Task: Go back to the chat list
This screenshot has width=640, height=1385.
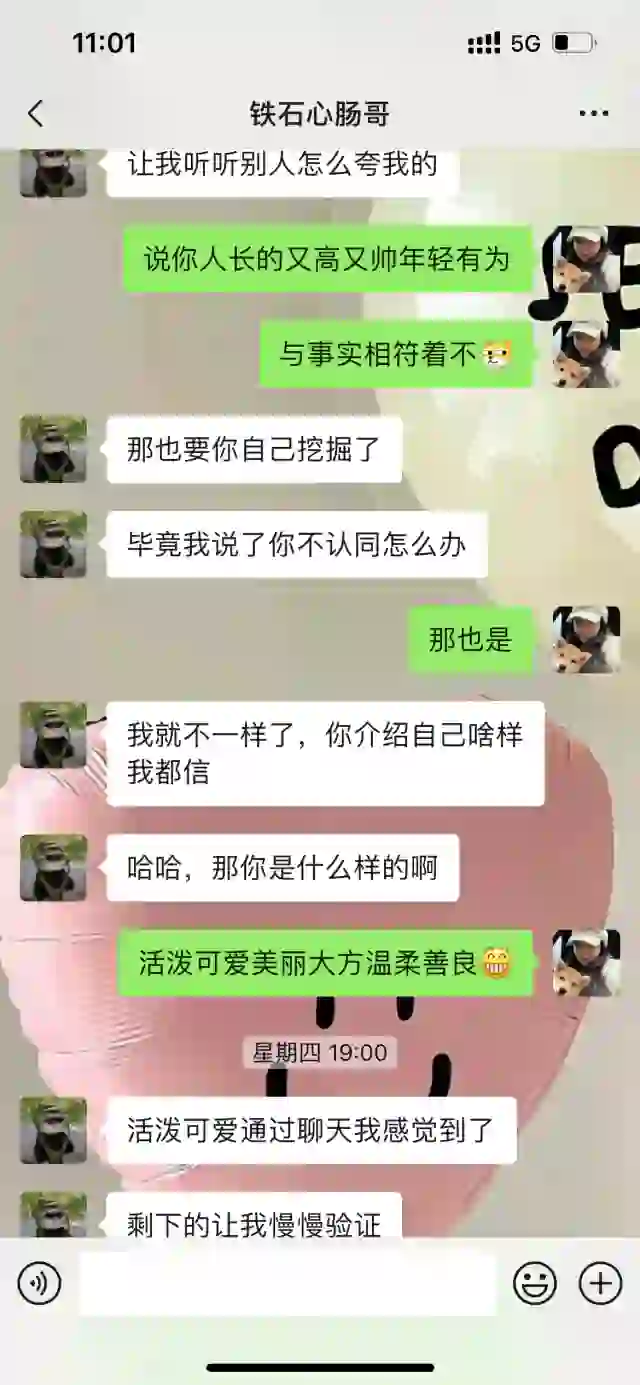Action: 36,114
